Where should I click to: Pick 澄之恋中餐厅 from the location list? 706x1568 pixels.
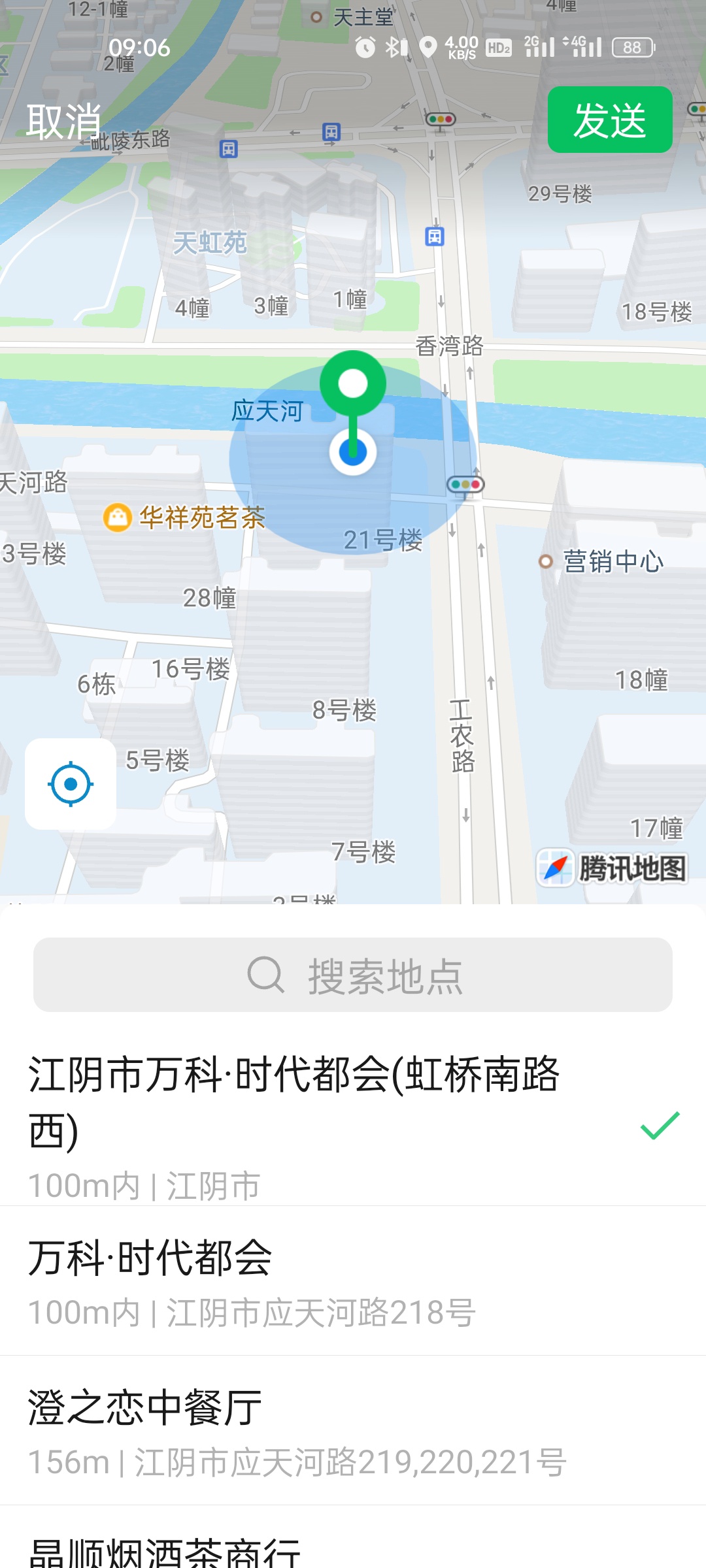coord(327,1431)
